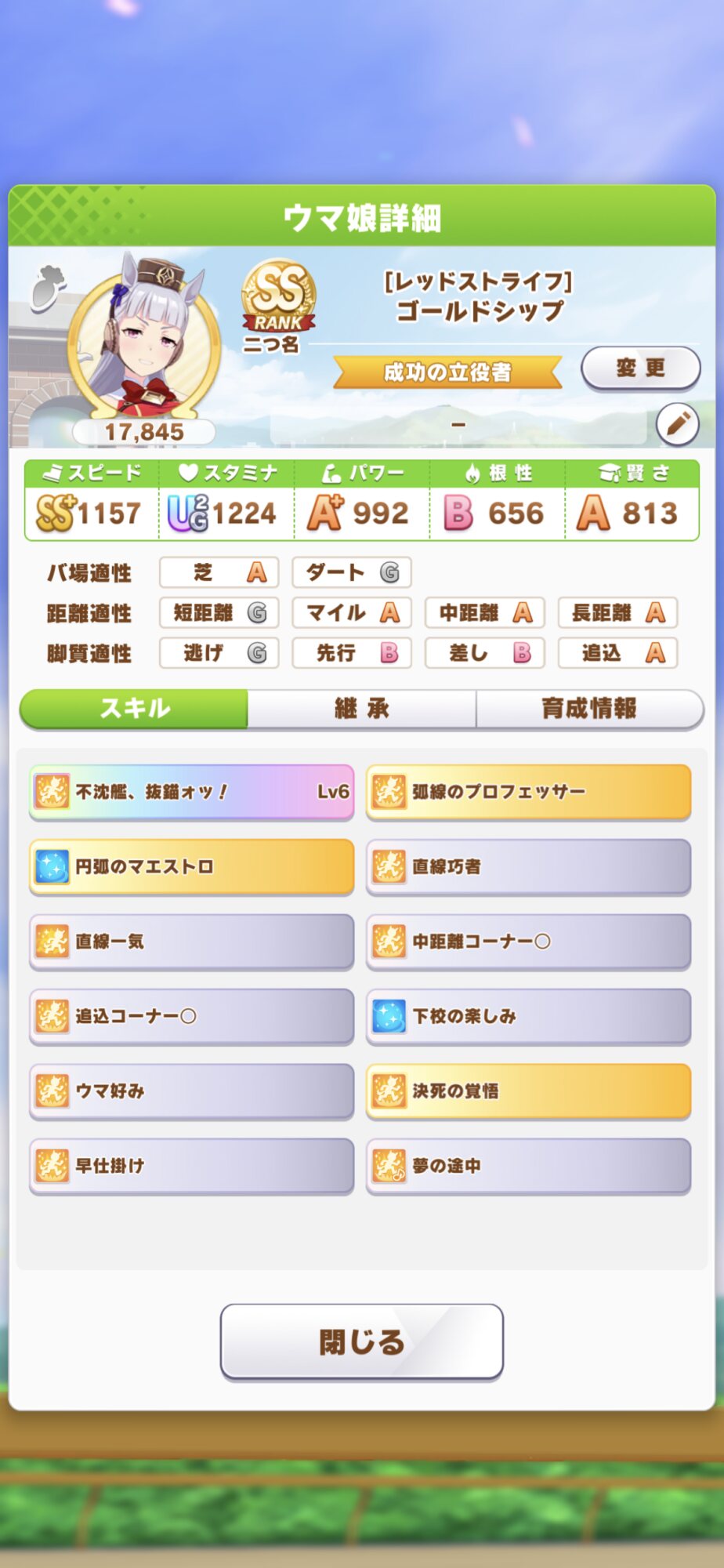The height and width of the screenshot is (1568, 724).
Task: Show details for 直線巧者
Action: pos(528,866)
